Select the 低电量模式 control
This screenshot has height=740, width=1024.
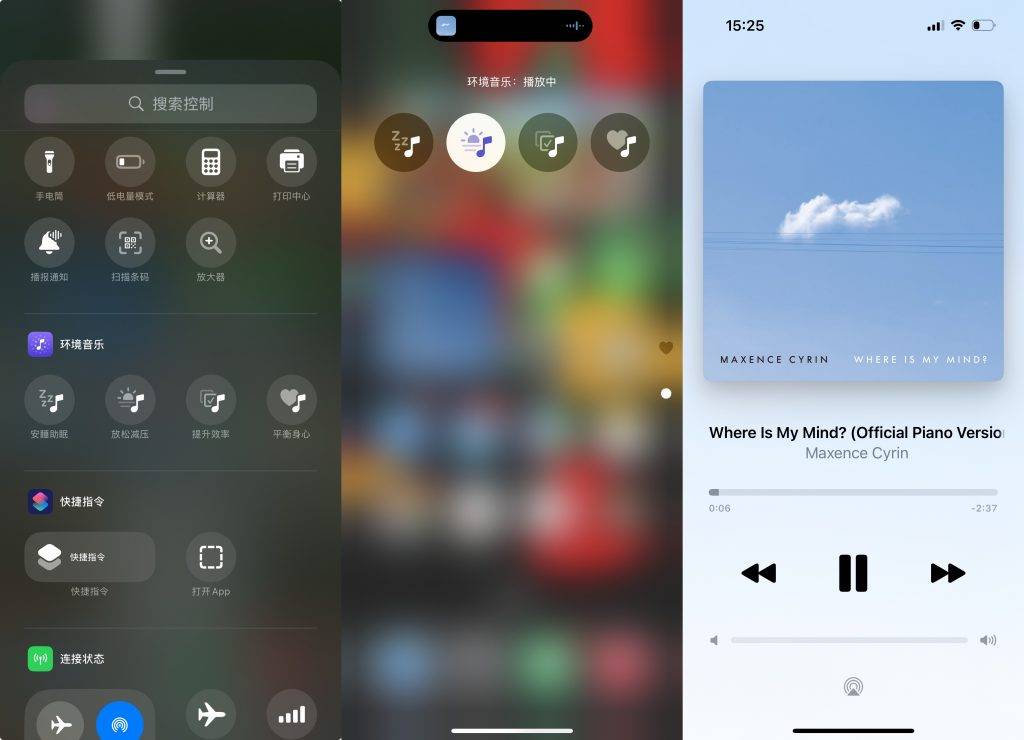click(x=130, y=161)
